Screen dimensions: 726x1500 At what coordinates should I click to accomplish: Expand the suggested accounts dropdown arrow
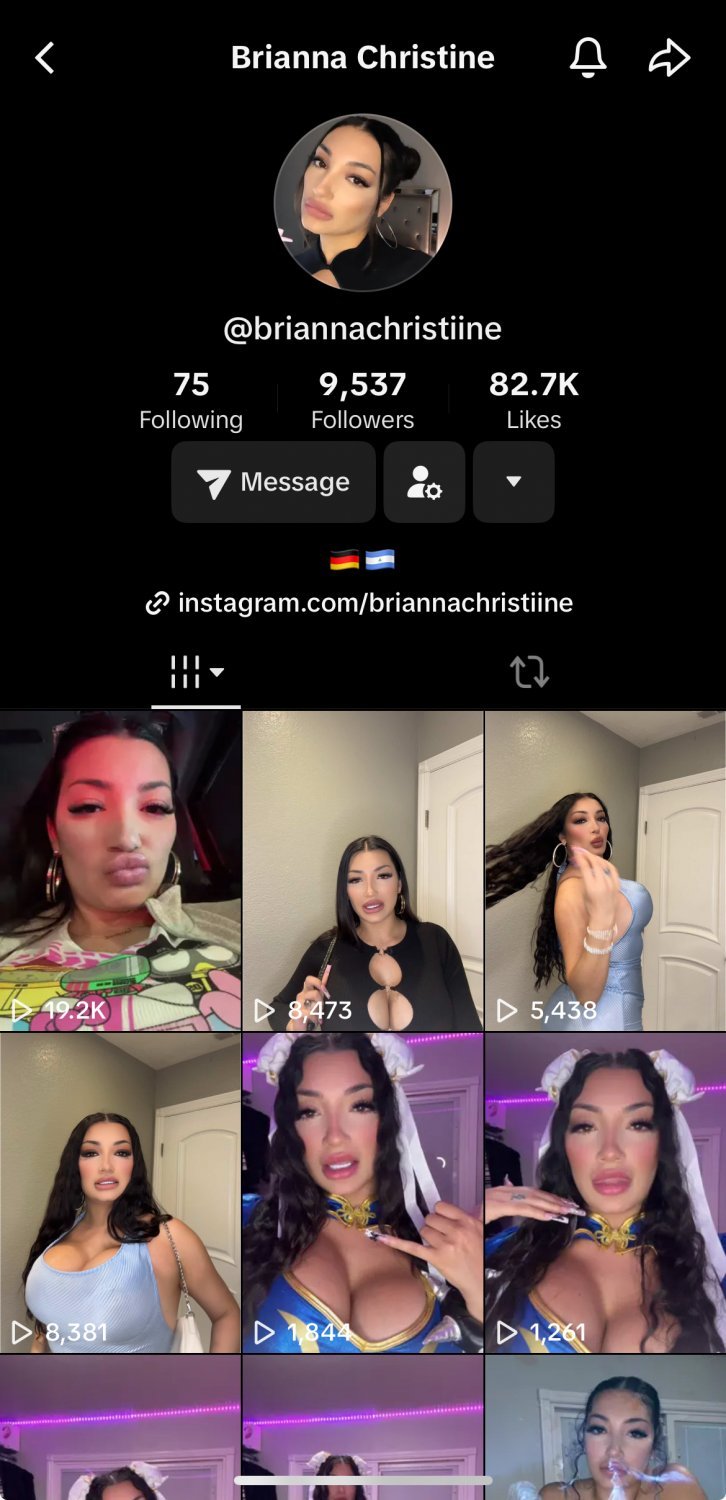(513, 482)
